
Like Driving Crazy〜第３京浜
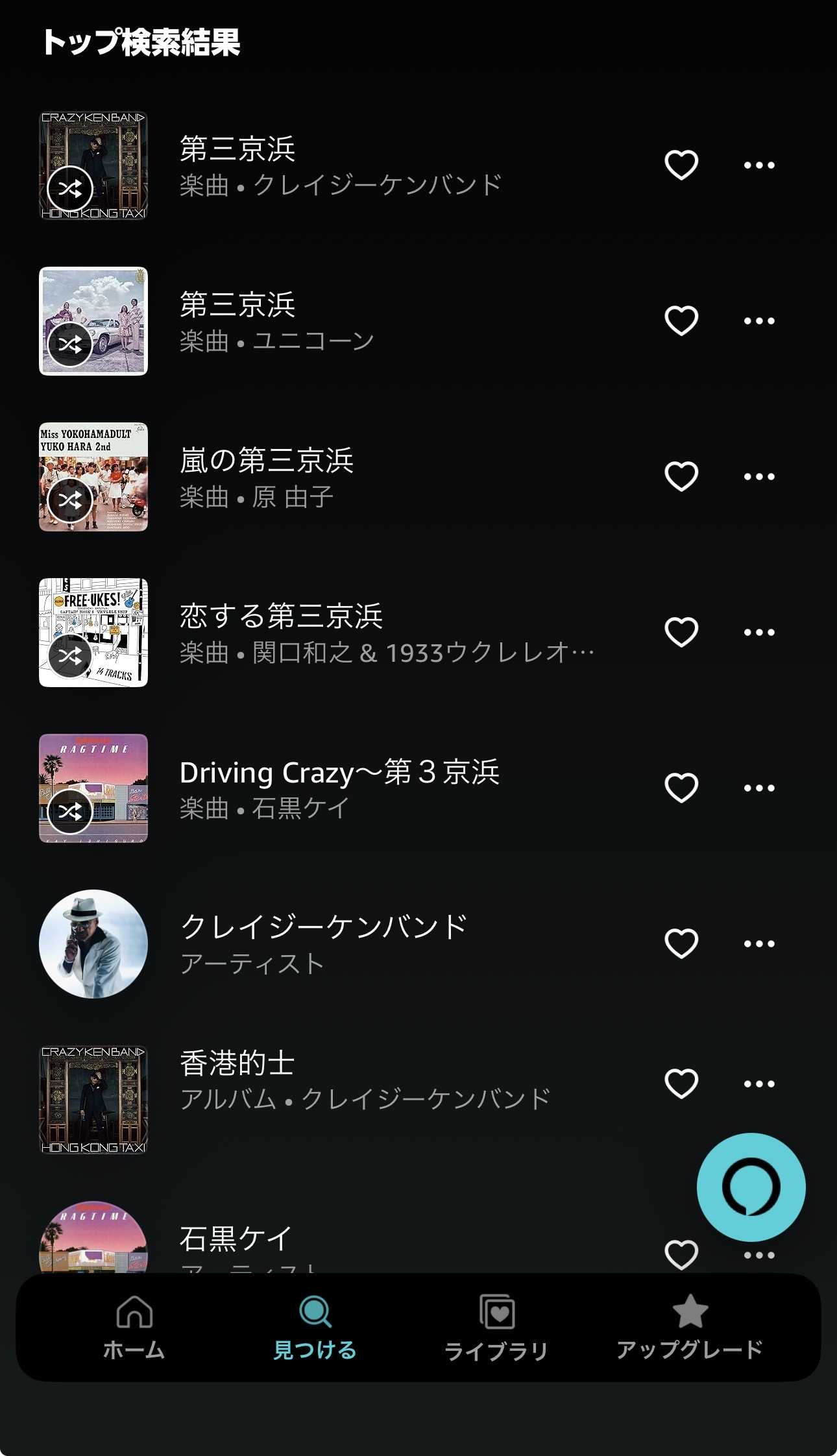coord(681,788)
